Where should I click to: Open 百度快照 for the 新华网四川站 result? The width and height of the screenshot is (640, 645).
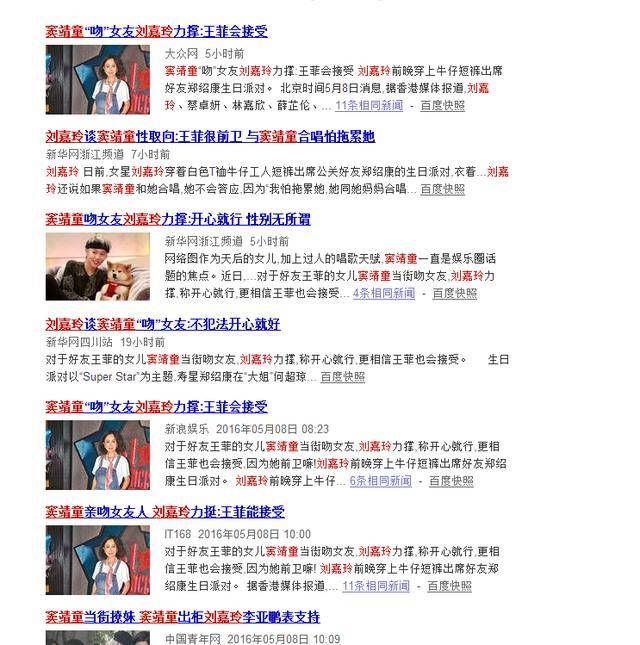[x=342, y=377]
